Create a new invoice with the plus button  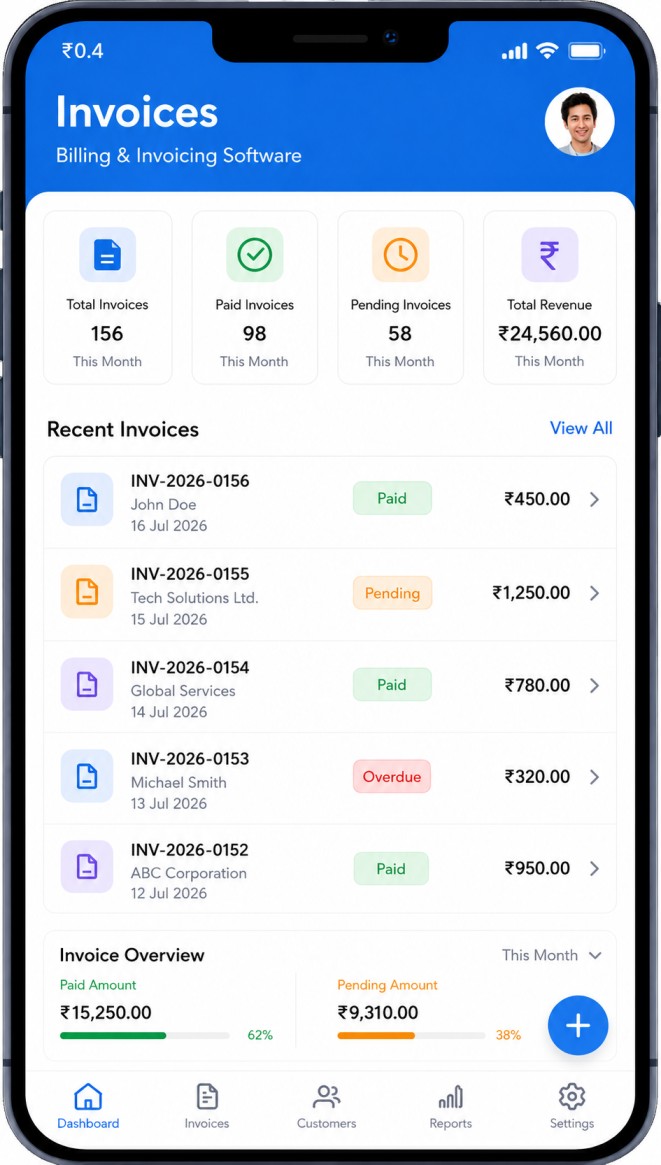(x=578, y=1025)
